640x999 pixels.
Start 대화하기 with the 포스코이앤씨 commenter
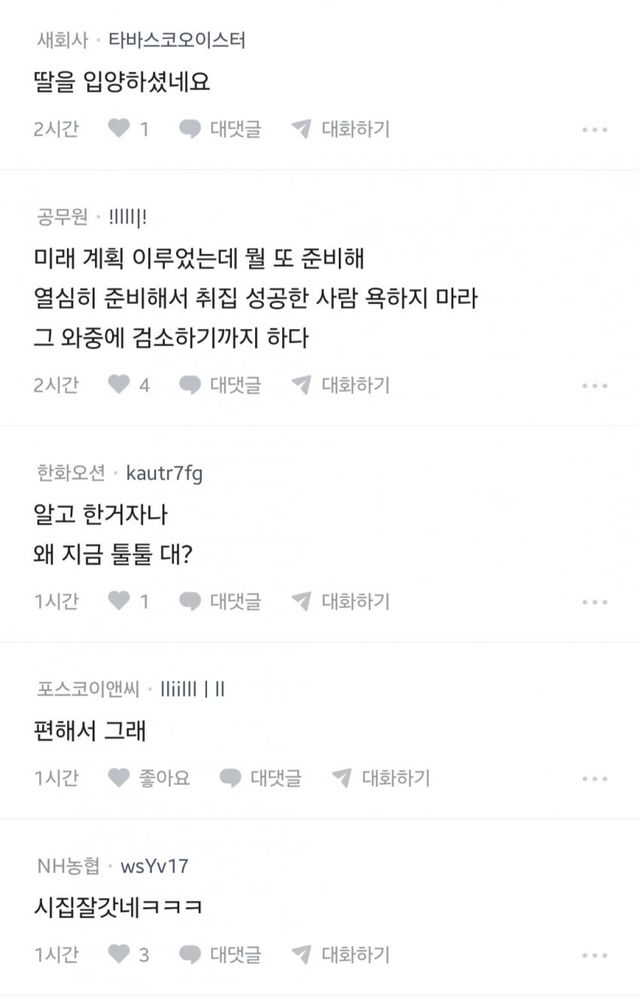tap(381, 777)
